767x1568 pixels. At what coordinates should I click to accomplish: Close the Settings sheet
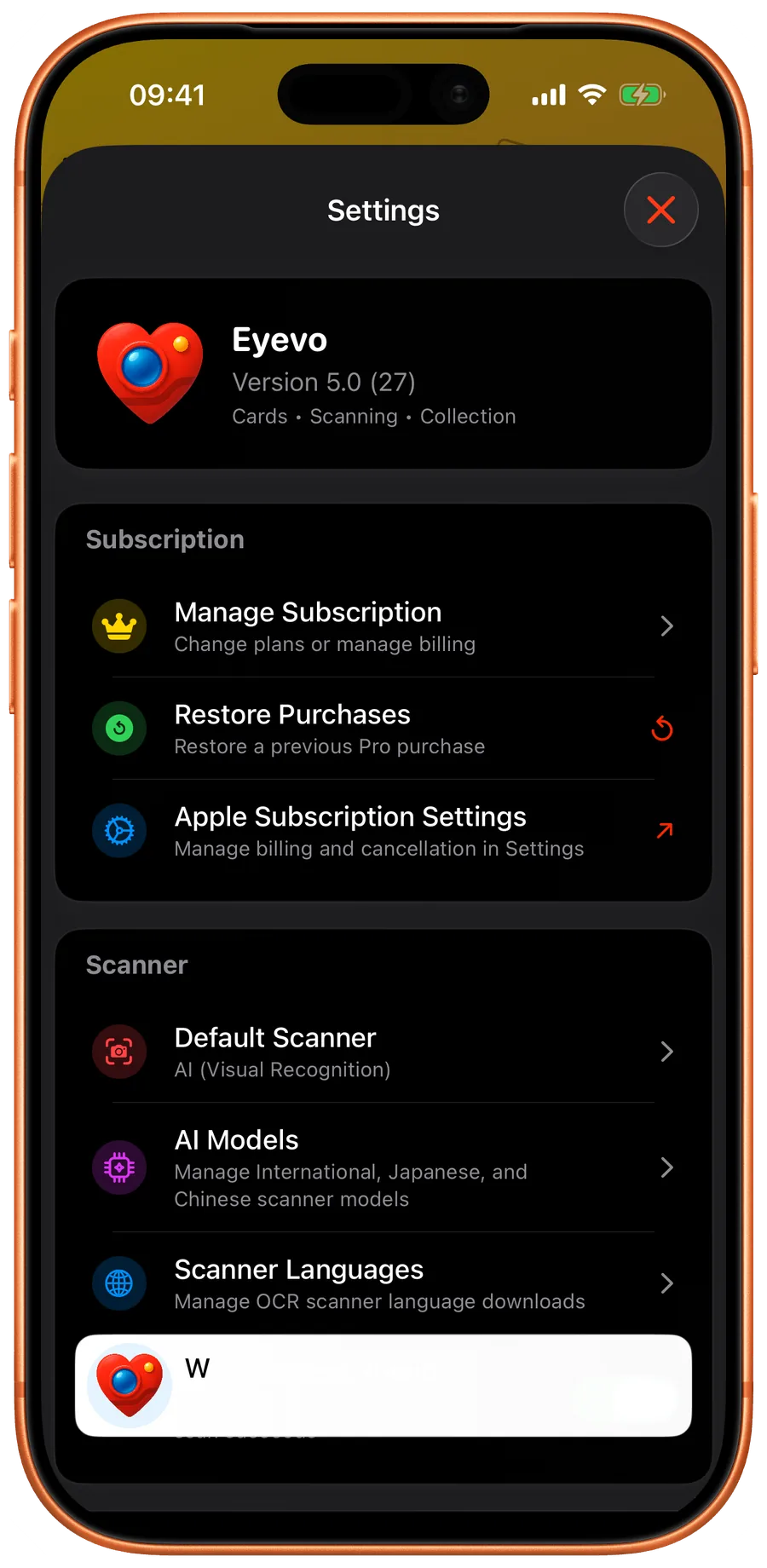click(660, 210)
